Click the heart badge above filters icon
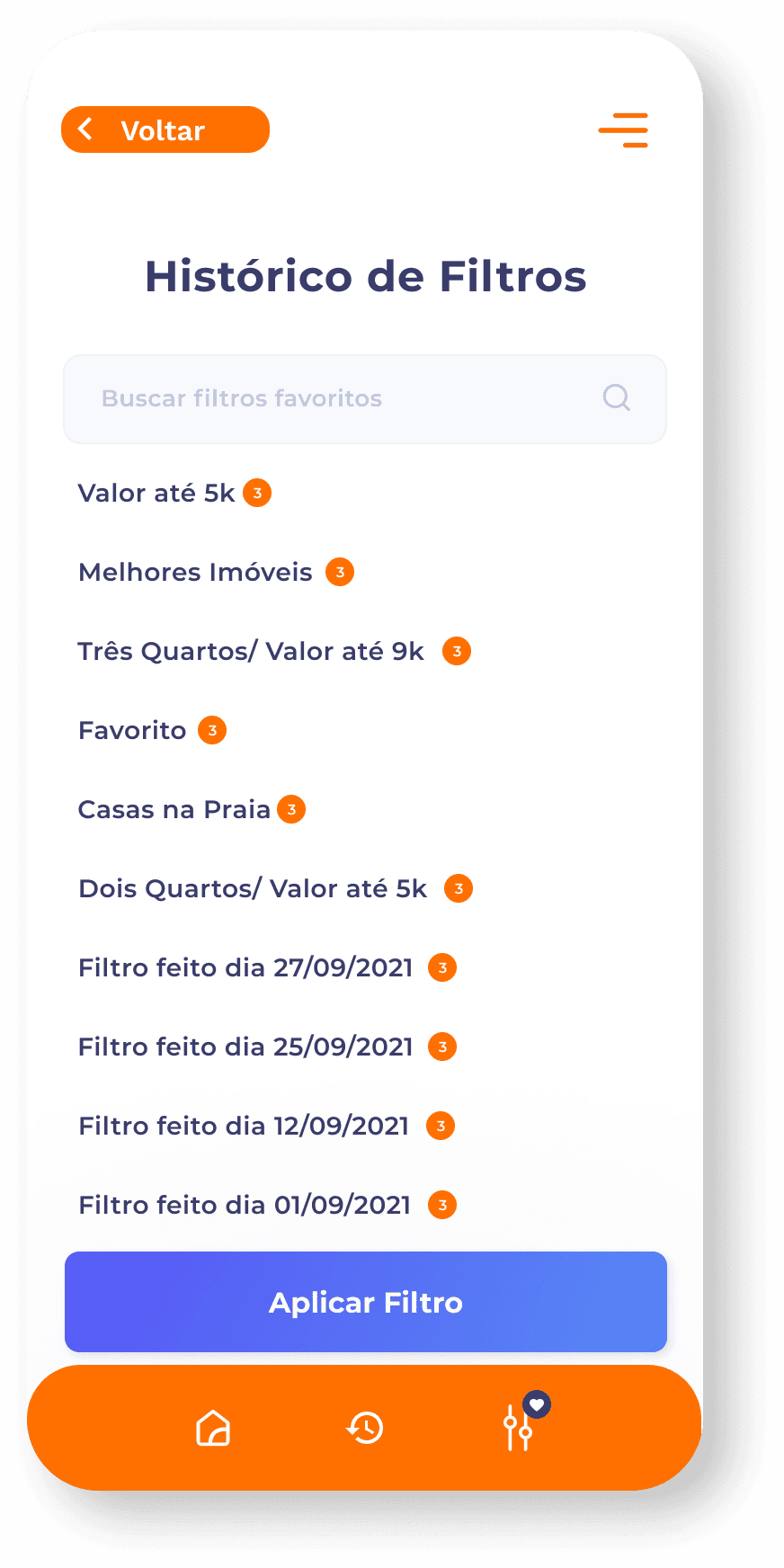 (x=537, y=1404)
